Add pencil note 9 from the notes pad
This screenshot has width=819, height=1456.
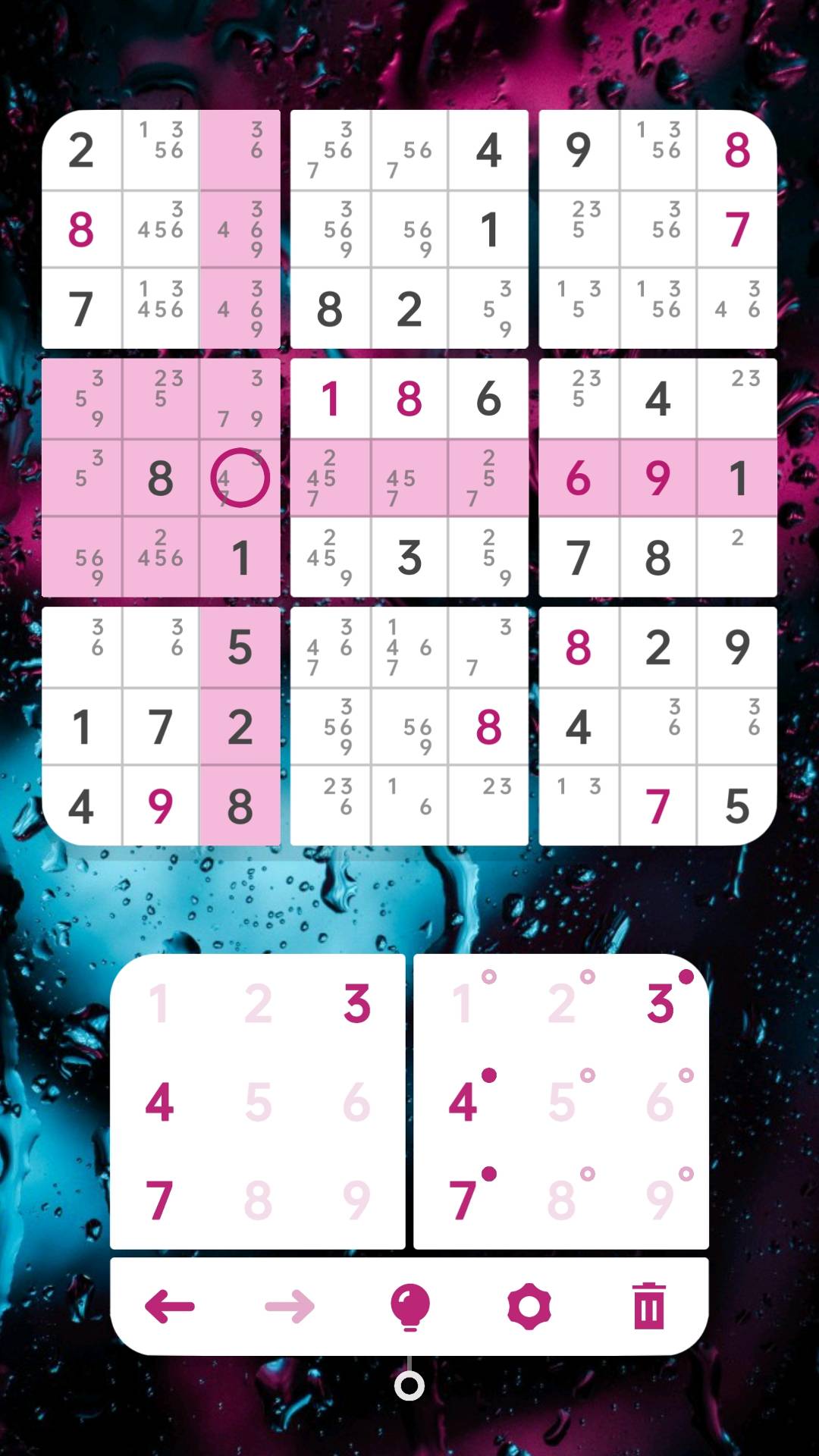(x=661, y=1200)
